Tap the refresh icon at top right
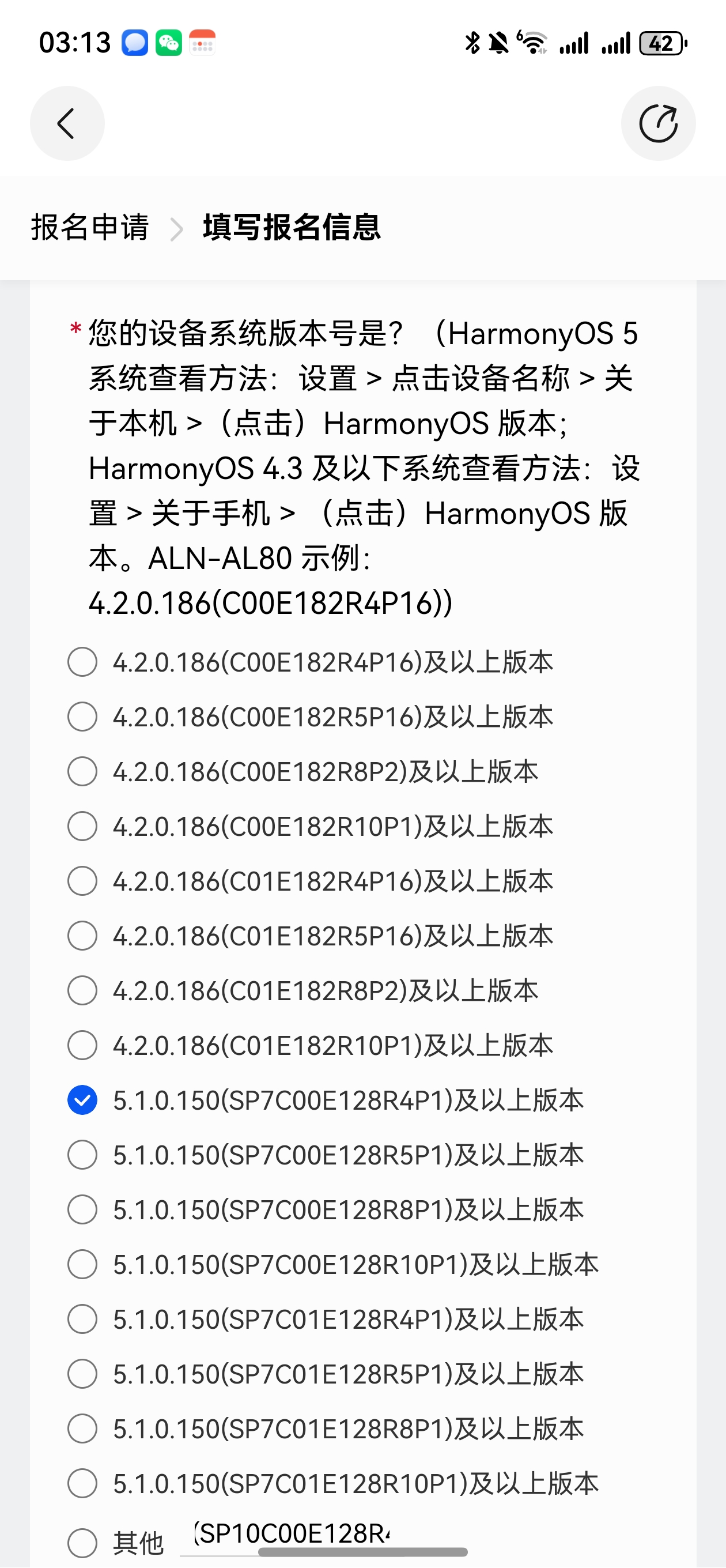This screenshot has width=726, height=1568. tap(658, 123)
